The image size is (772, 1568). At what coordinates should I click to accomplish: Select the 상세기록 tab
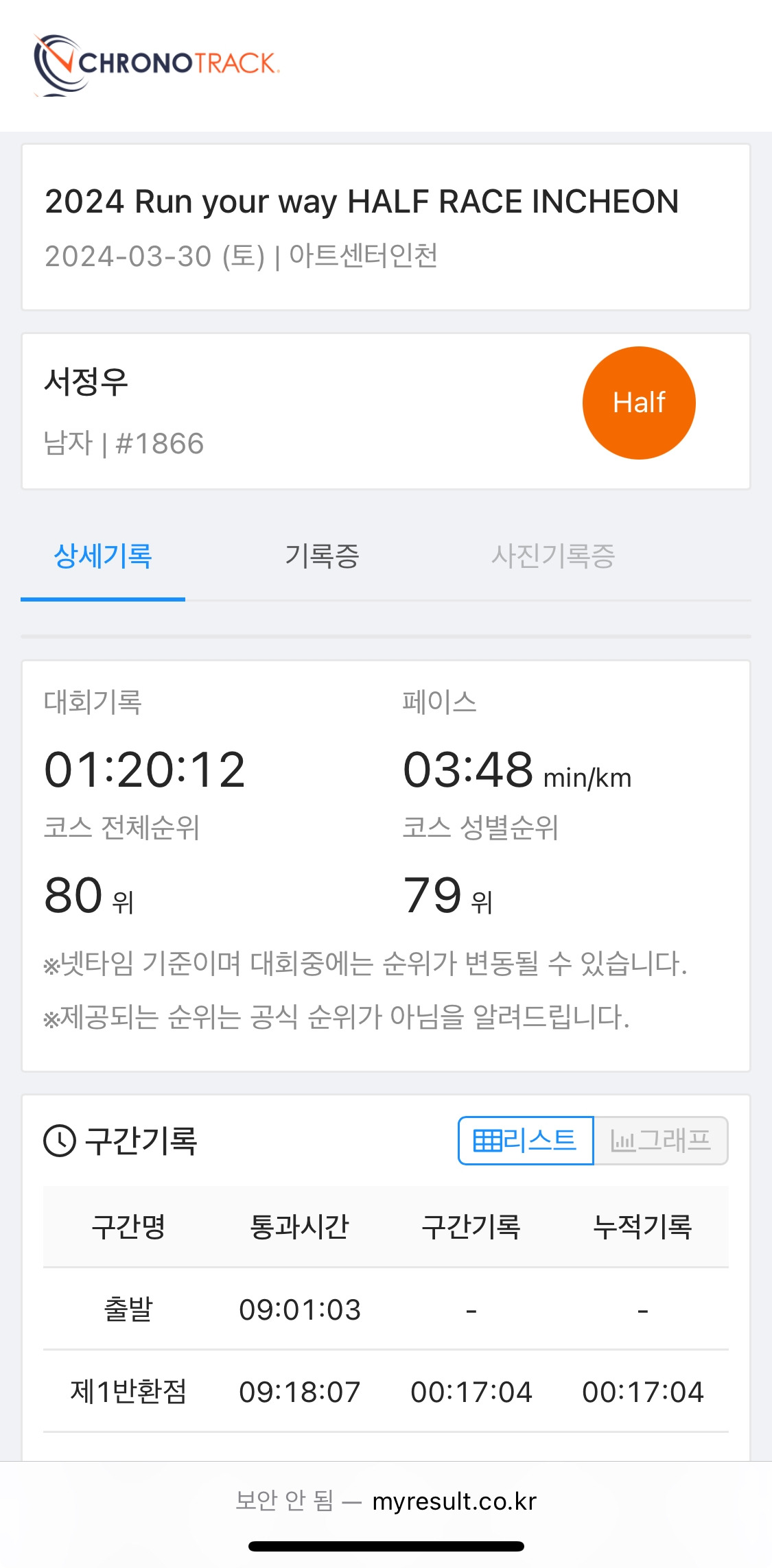coord(103,556)
